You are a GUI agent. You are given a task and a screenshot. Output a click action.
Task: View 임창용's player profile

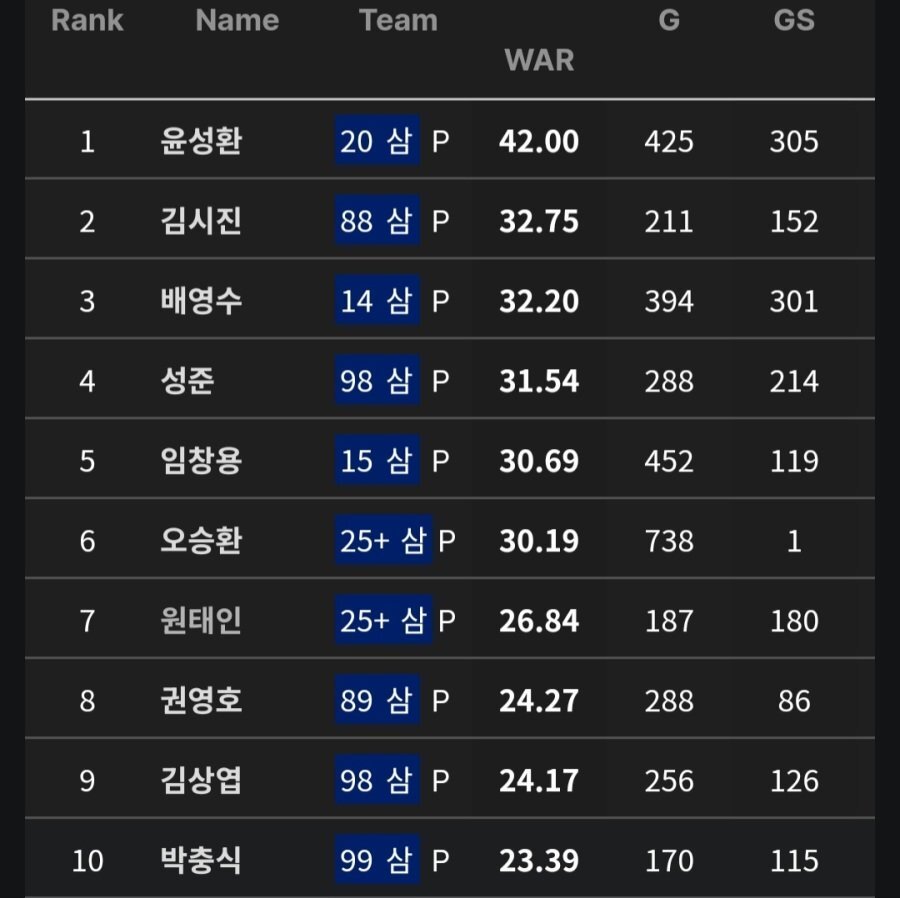click(200, 461)
